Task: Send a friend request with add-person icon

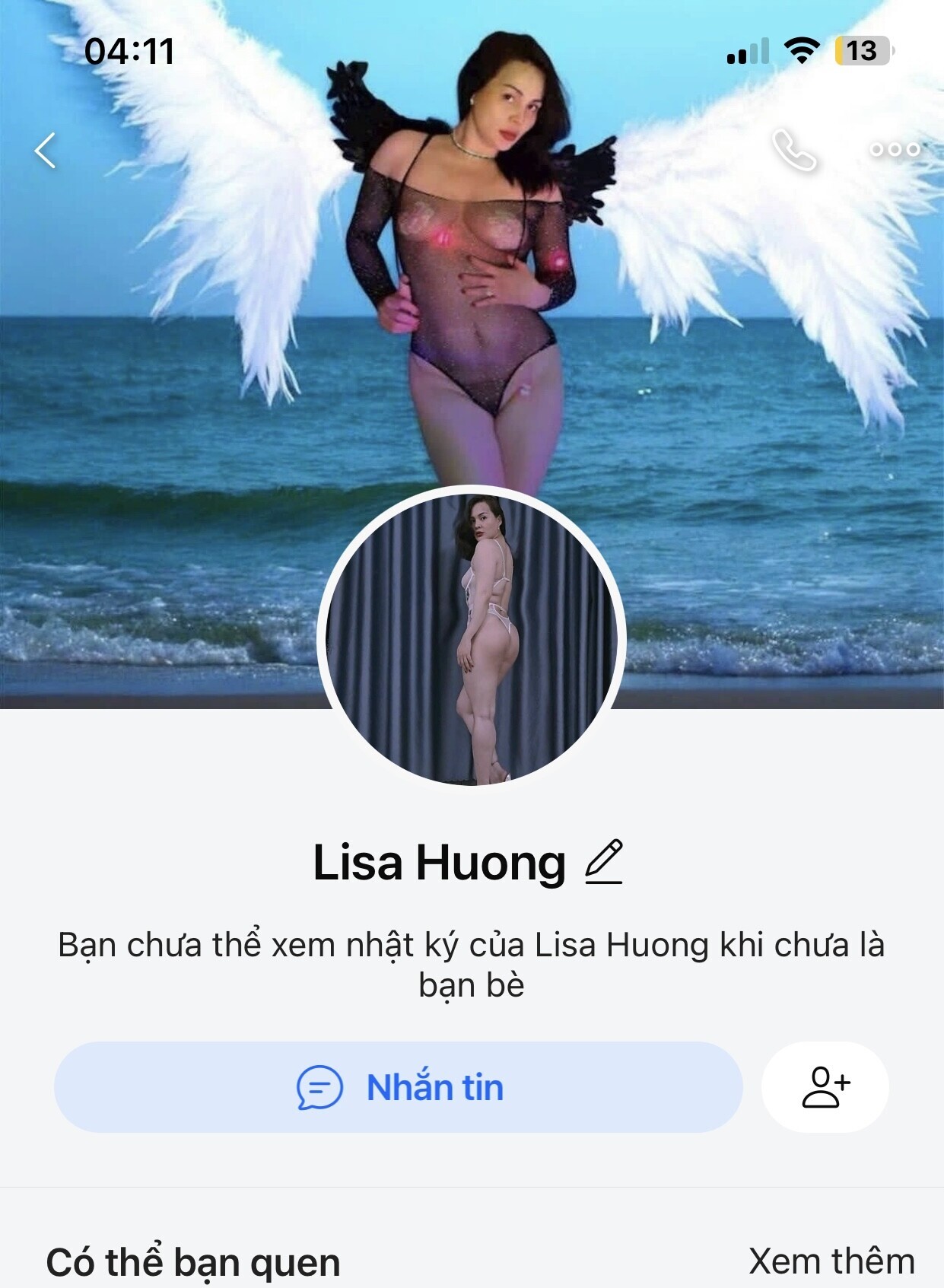Action: 825,1086
